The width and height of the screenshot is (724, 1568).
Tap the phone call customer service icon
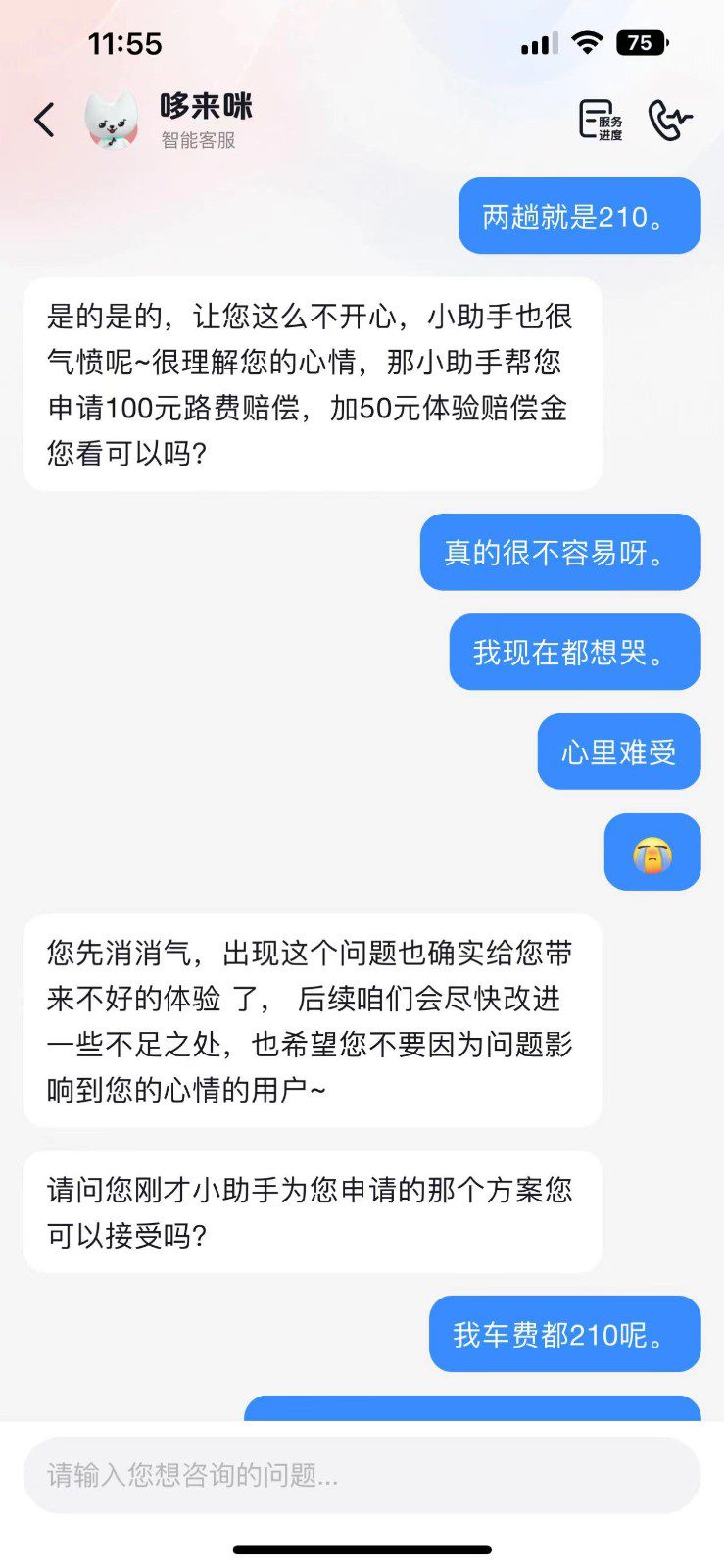[x=670, y=118]
